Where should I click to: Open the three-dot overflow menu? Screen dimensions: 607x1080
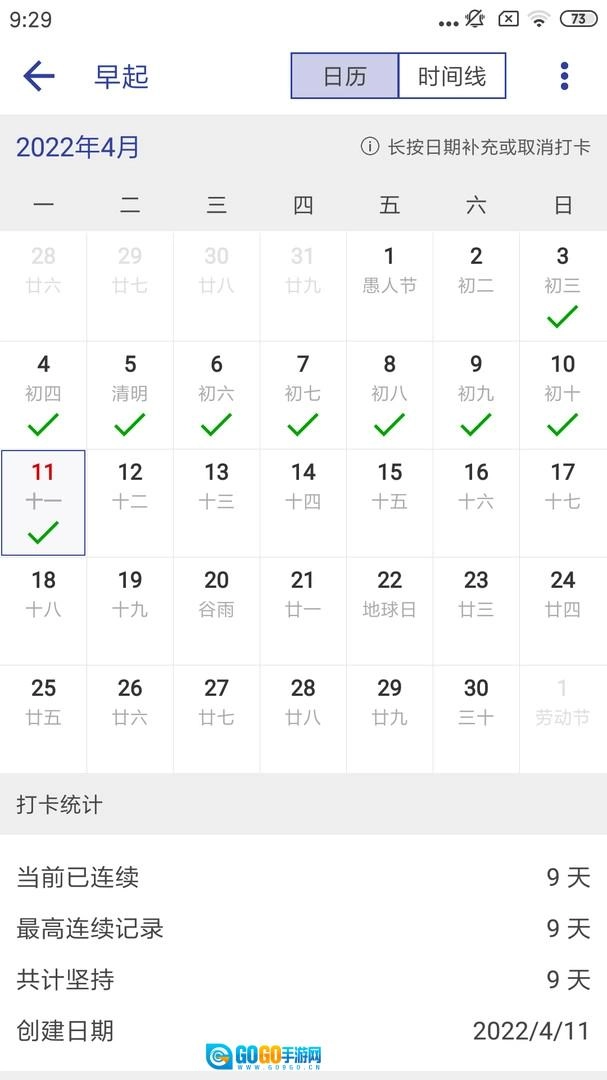point(564,76)
